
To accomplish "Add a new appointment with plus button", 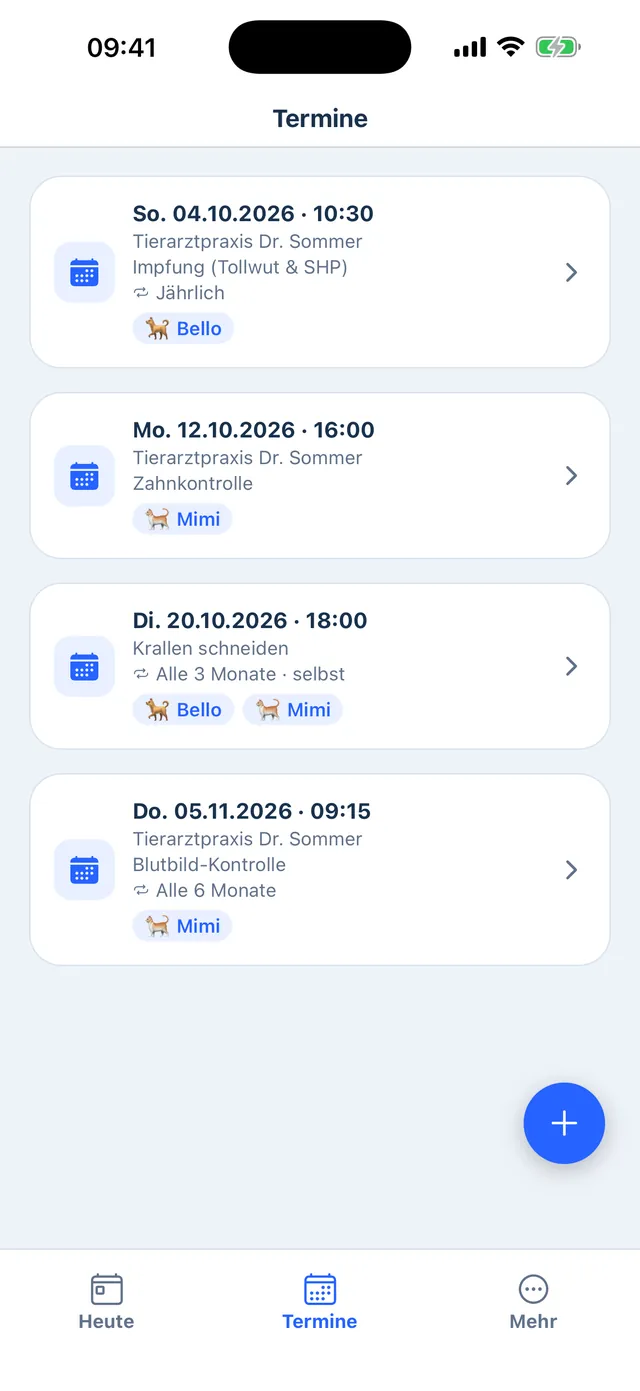I will coord(564,1123).
